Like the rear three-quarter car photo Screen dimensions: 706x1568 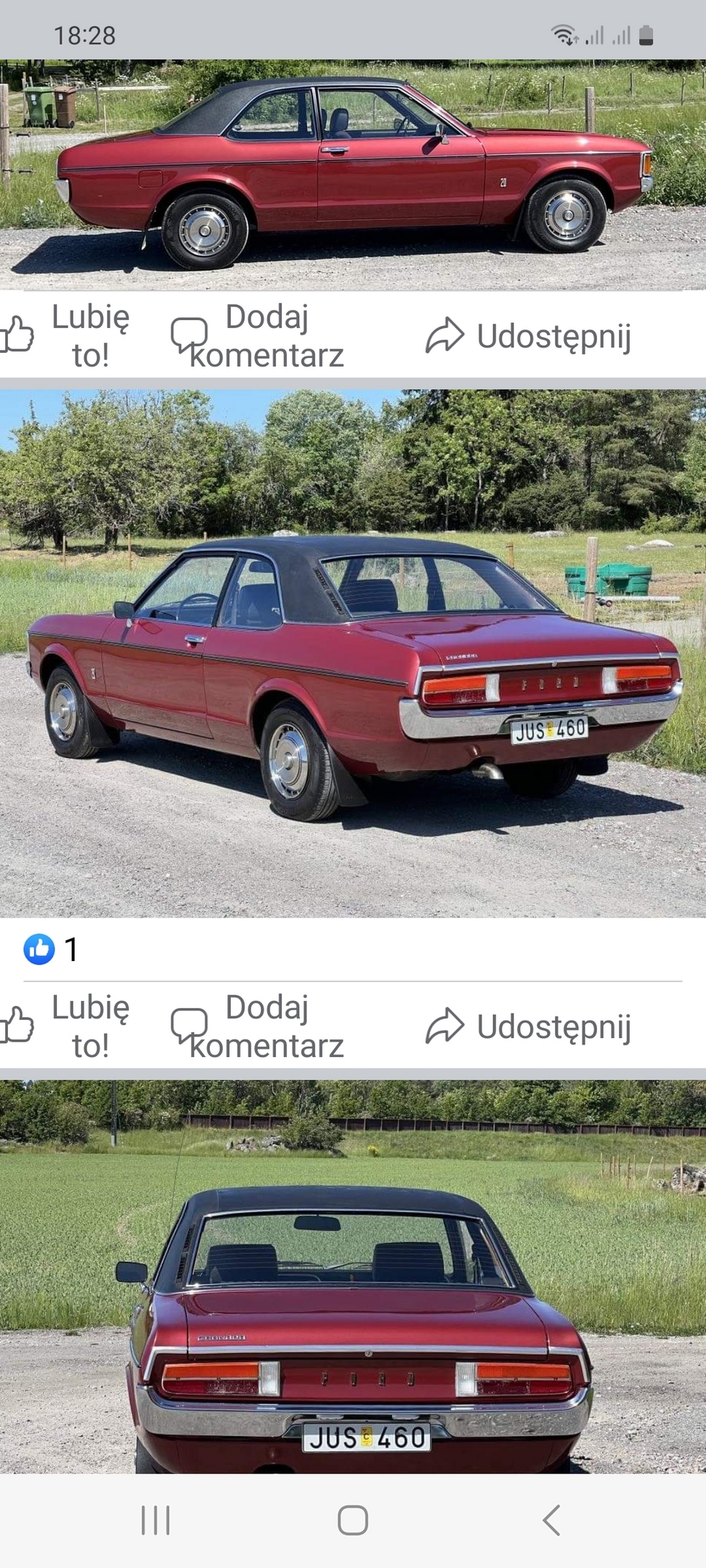click(x=67, y=1026)
